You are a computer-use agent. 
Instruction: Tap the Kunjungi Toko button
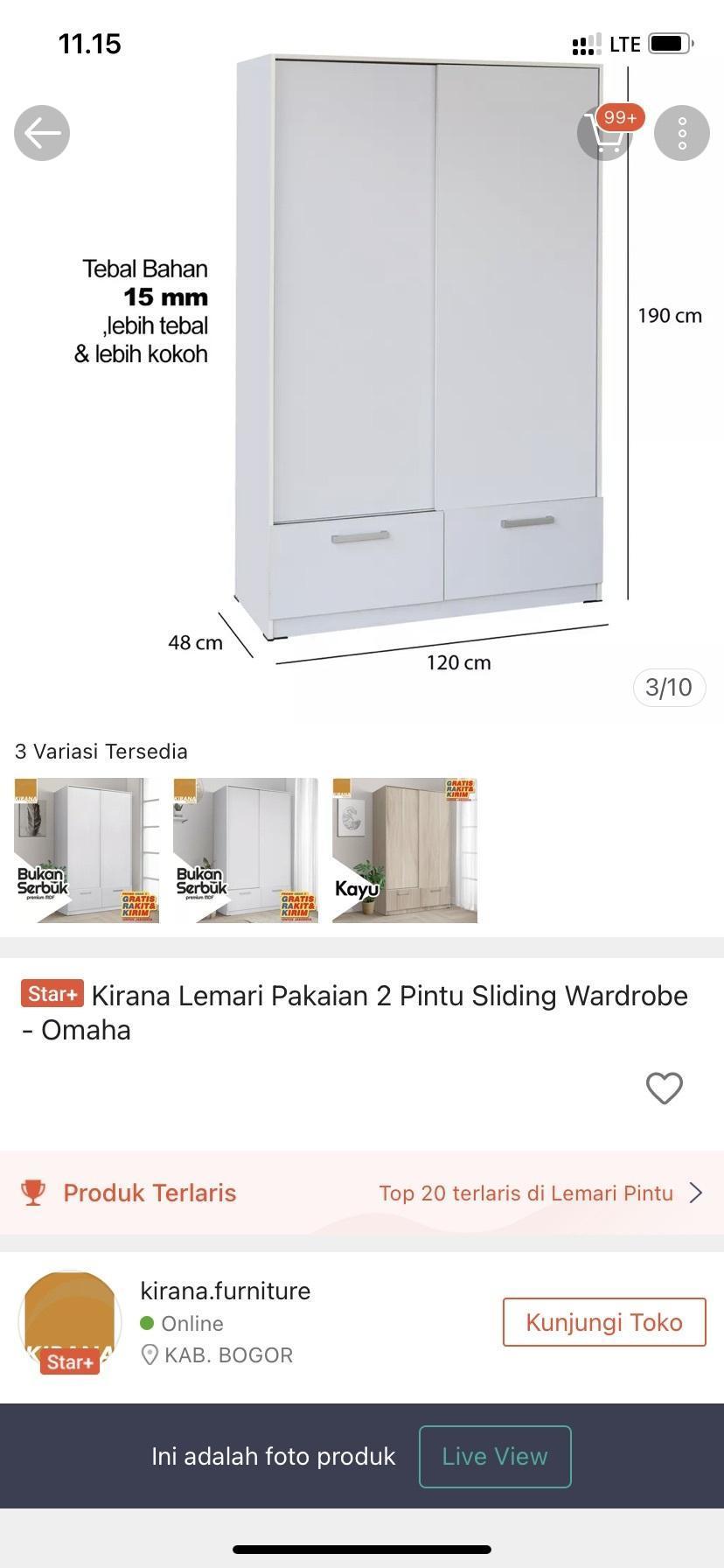coord(604,1322)
